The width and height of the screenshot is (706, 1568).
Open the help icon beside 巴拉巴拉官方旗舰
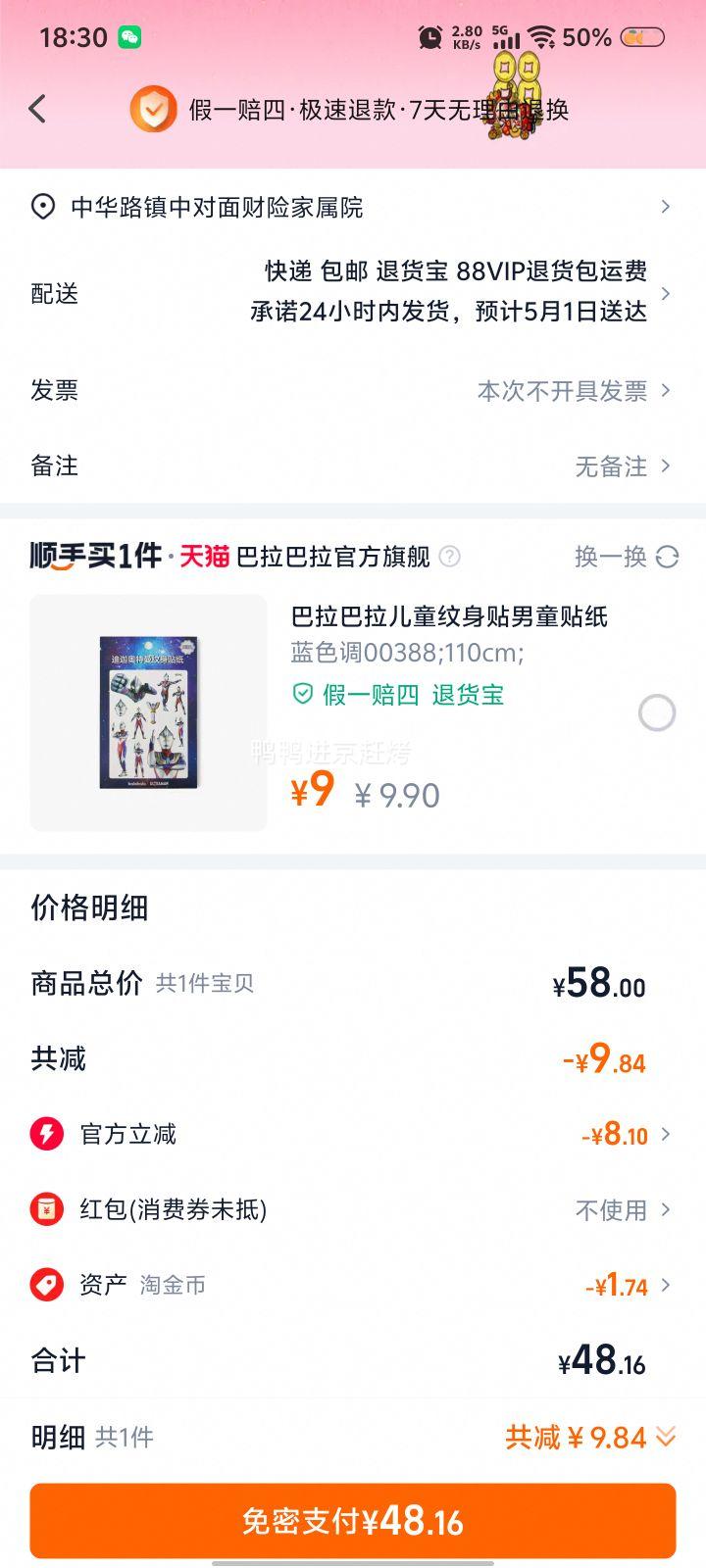point(449,557)
